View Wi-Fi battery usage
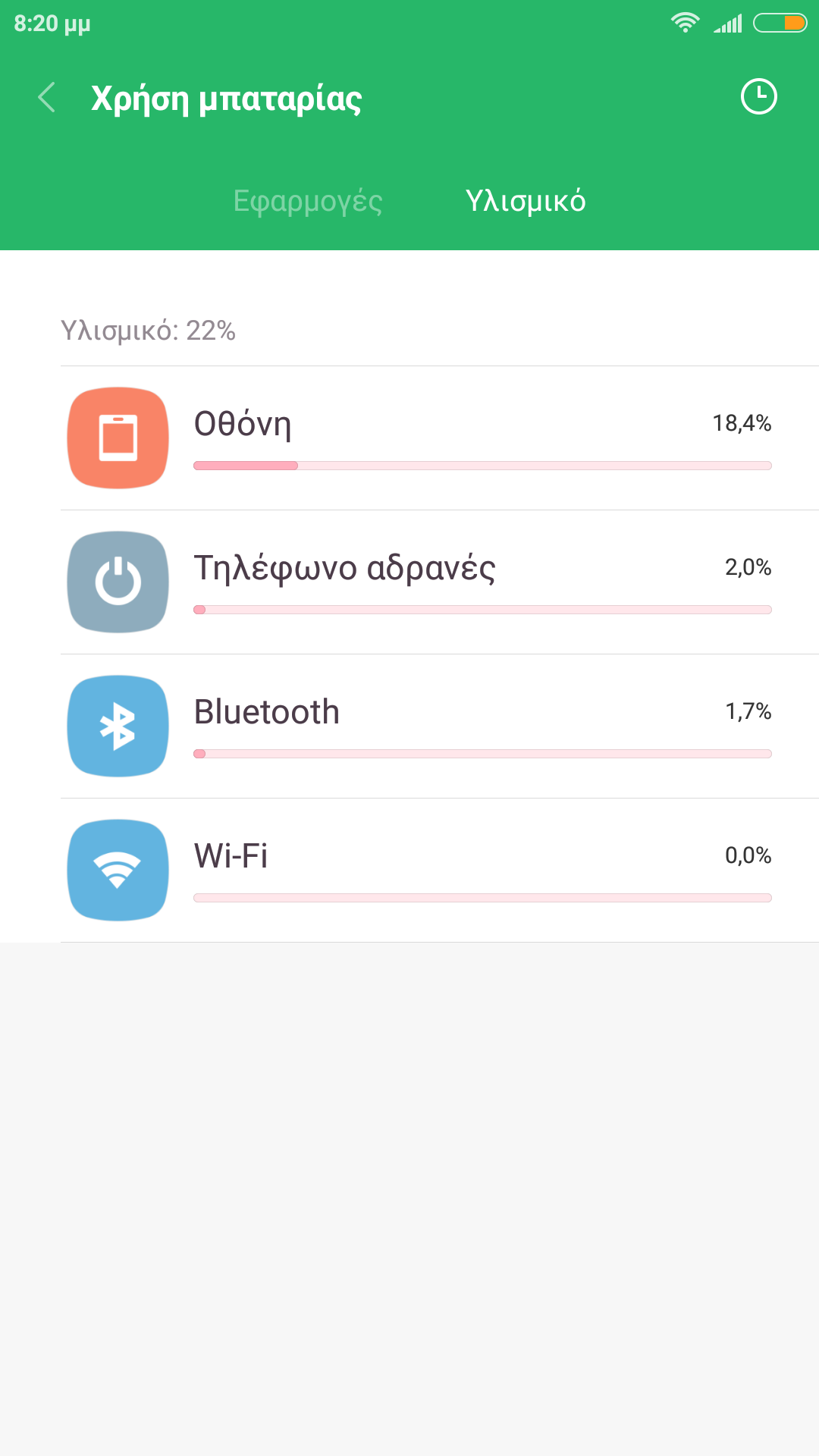This screenshot has width=819, height=1456. [440, 871]
